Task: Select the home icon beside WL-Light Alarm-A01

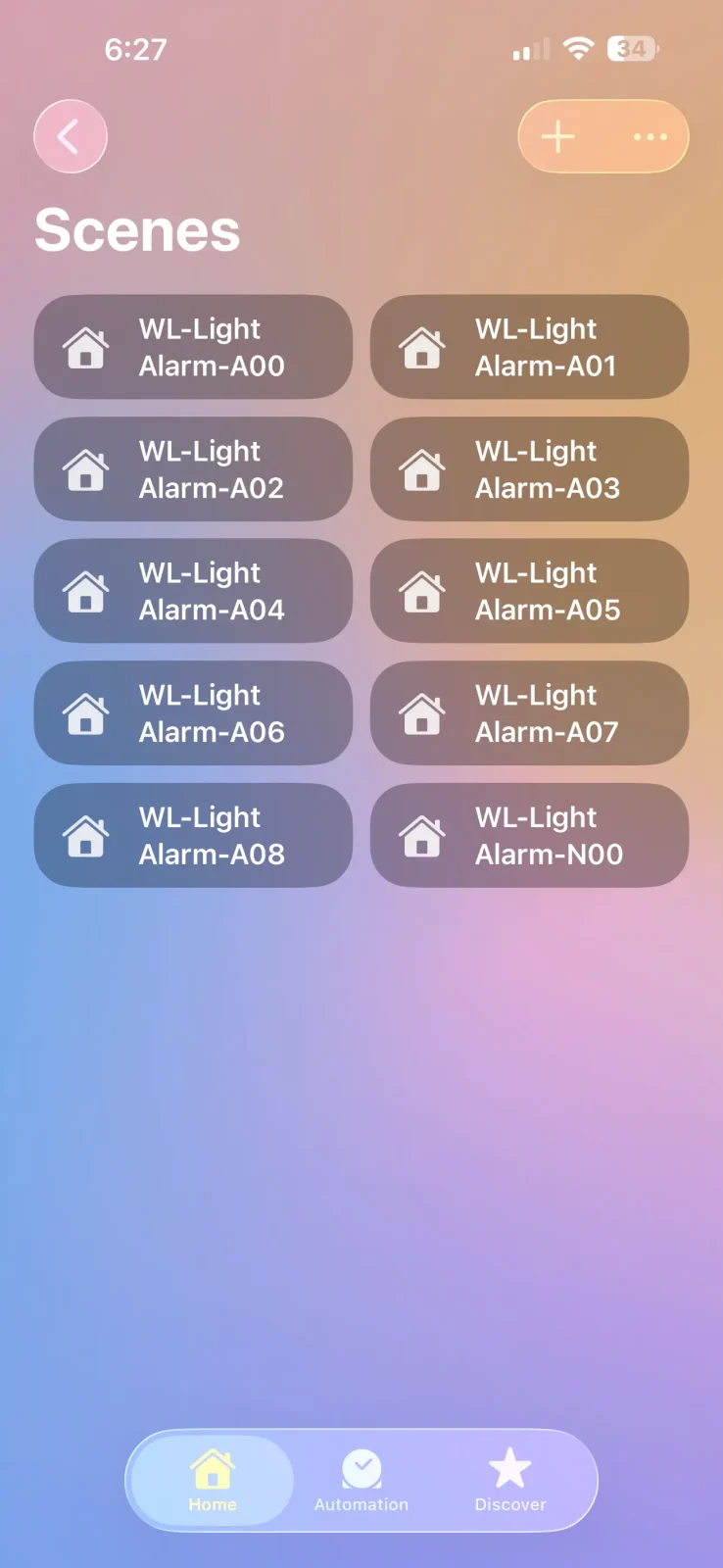Action: 422,348
